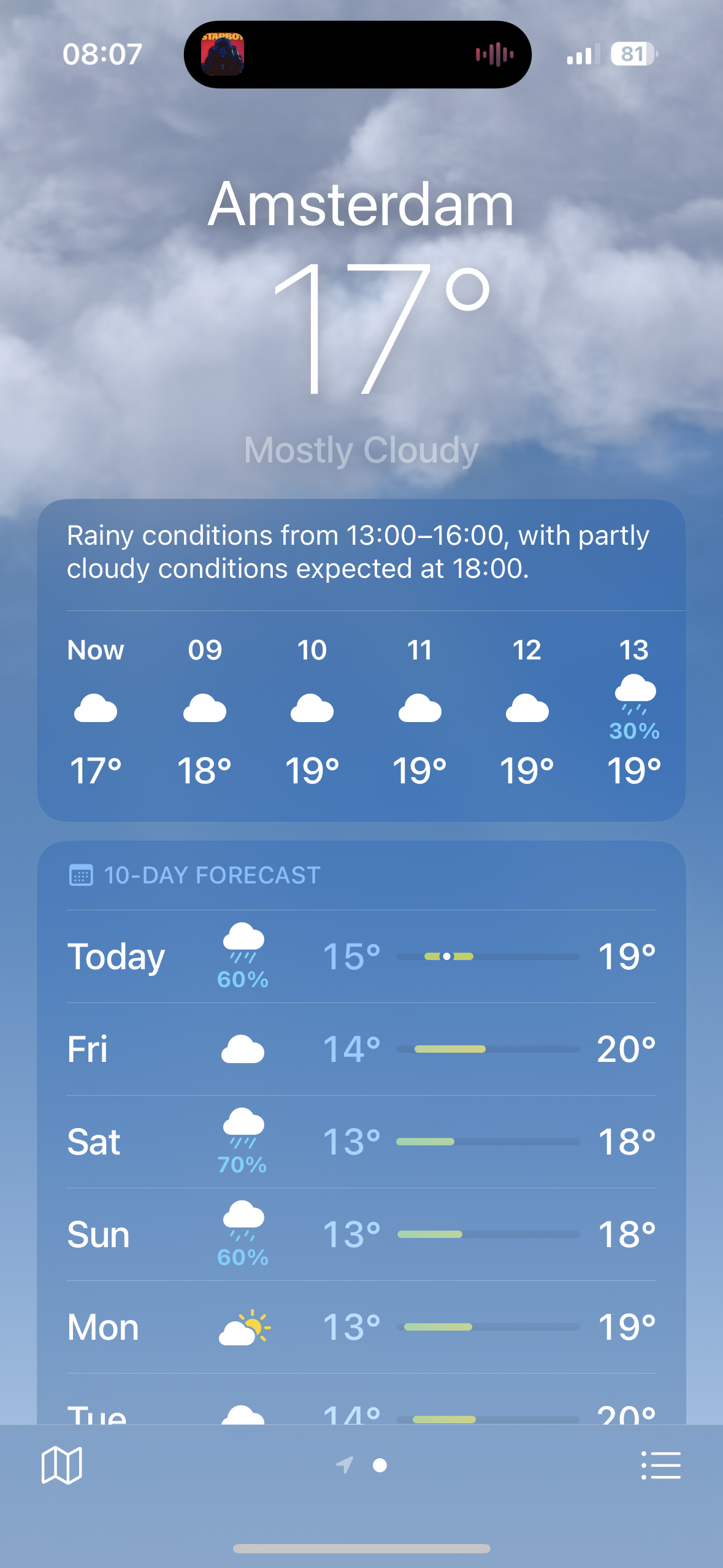View the 13:00 hourly rain forecast

point(634,712)
